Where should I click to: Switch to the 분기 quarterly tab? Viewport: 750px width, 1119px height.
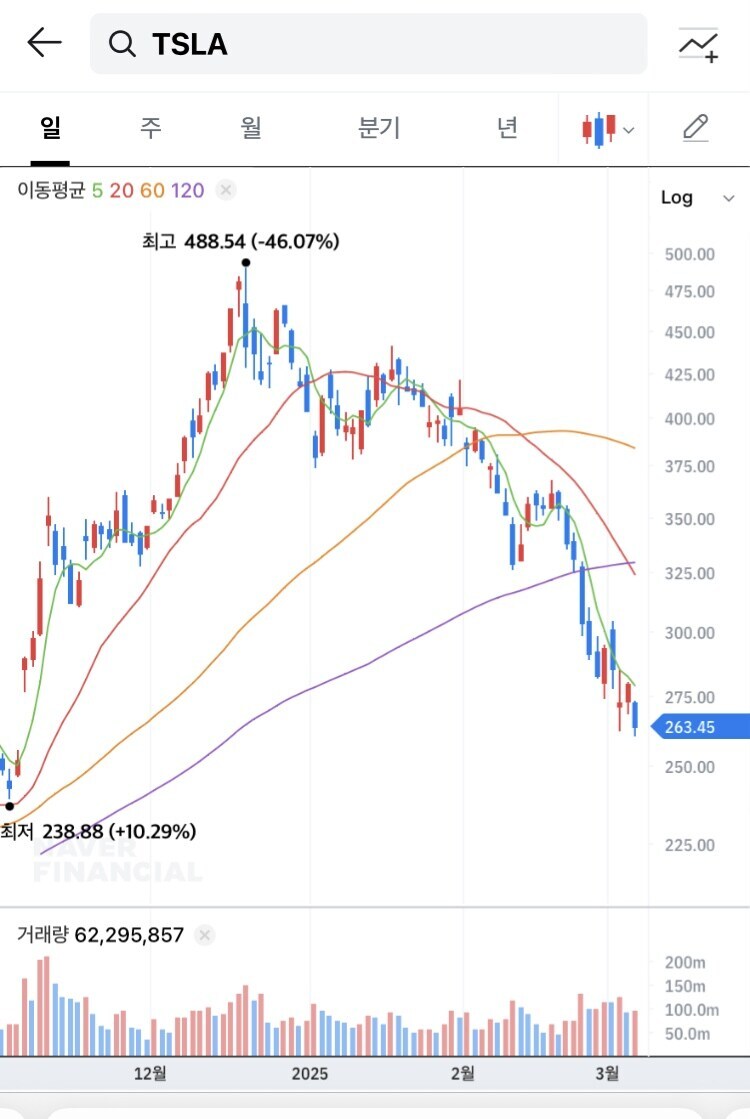[379, 128]
